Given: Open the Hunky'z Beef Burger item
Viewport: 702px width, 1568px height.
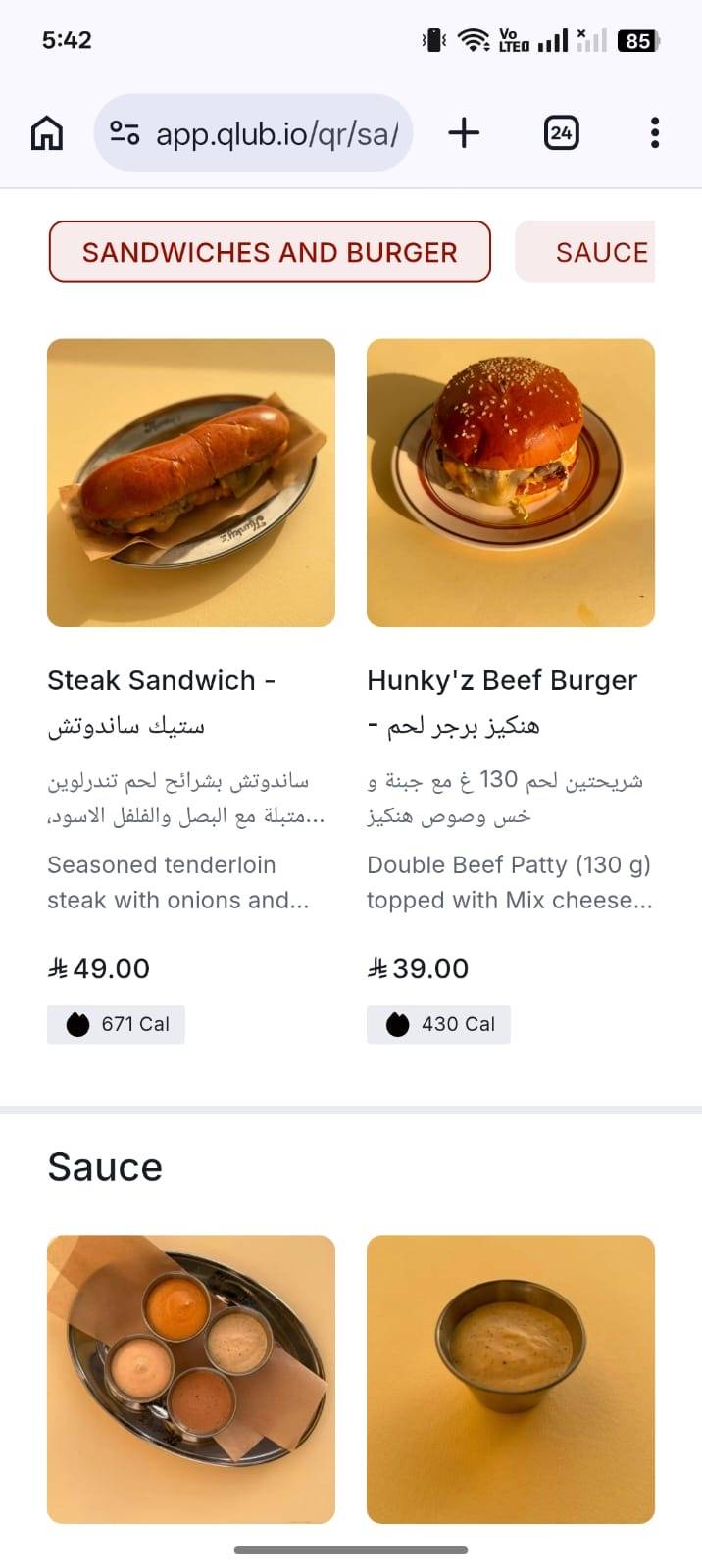Looking at the screenshot, I should point(511,691).
